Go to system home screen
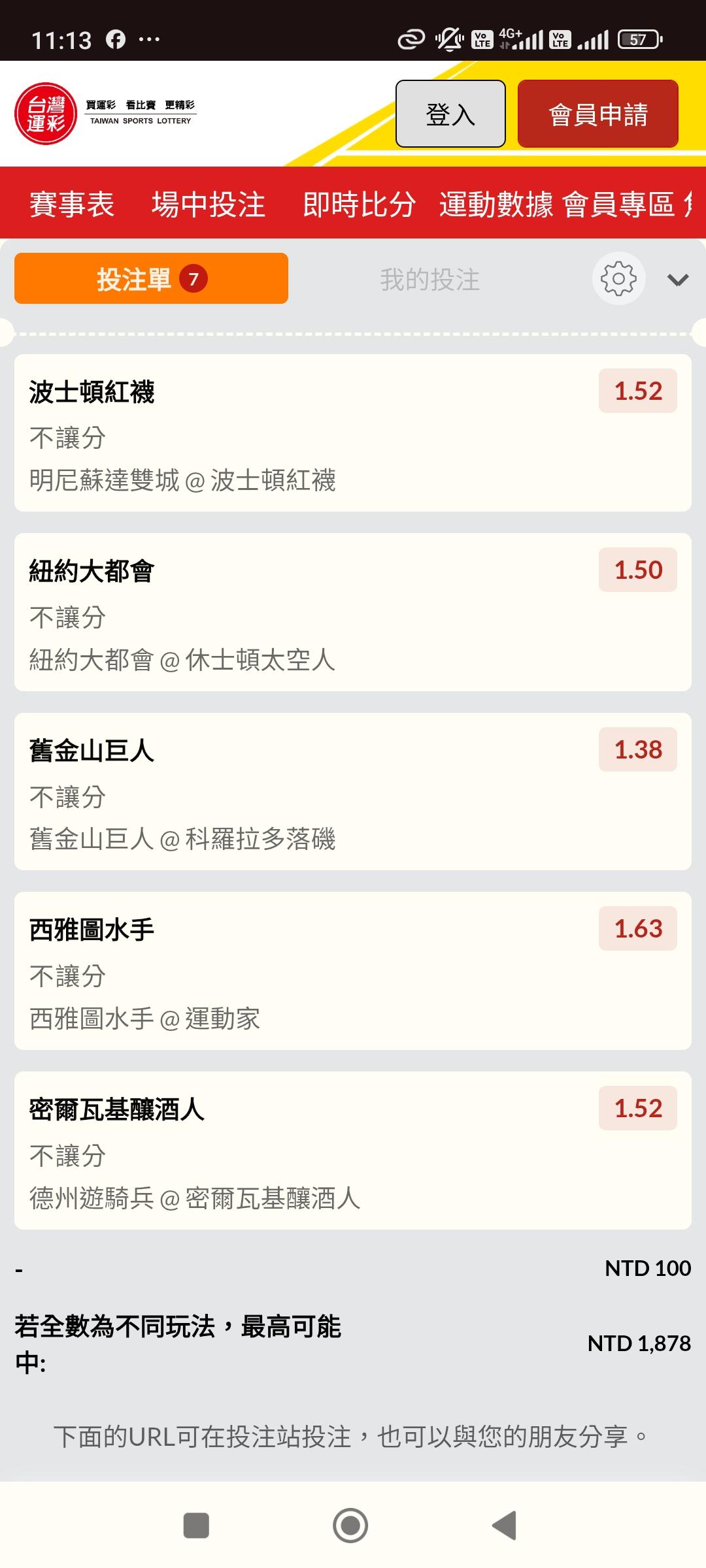The image size is (706, 1568). pos(350,1526)
